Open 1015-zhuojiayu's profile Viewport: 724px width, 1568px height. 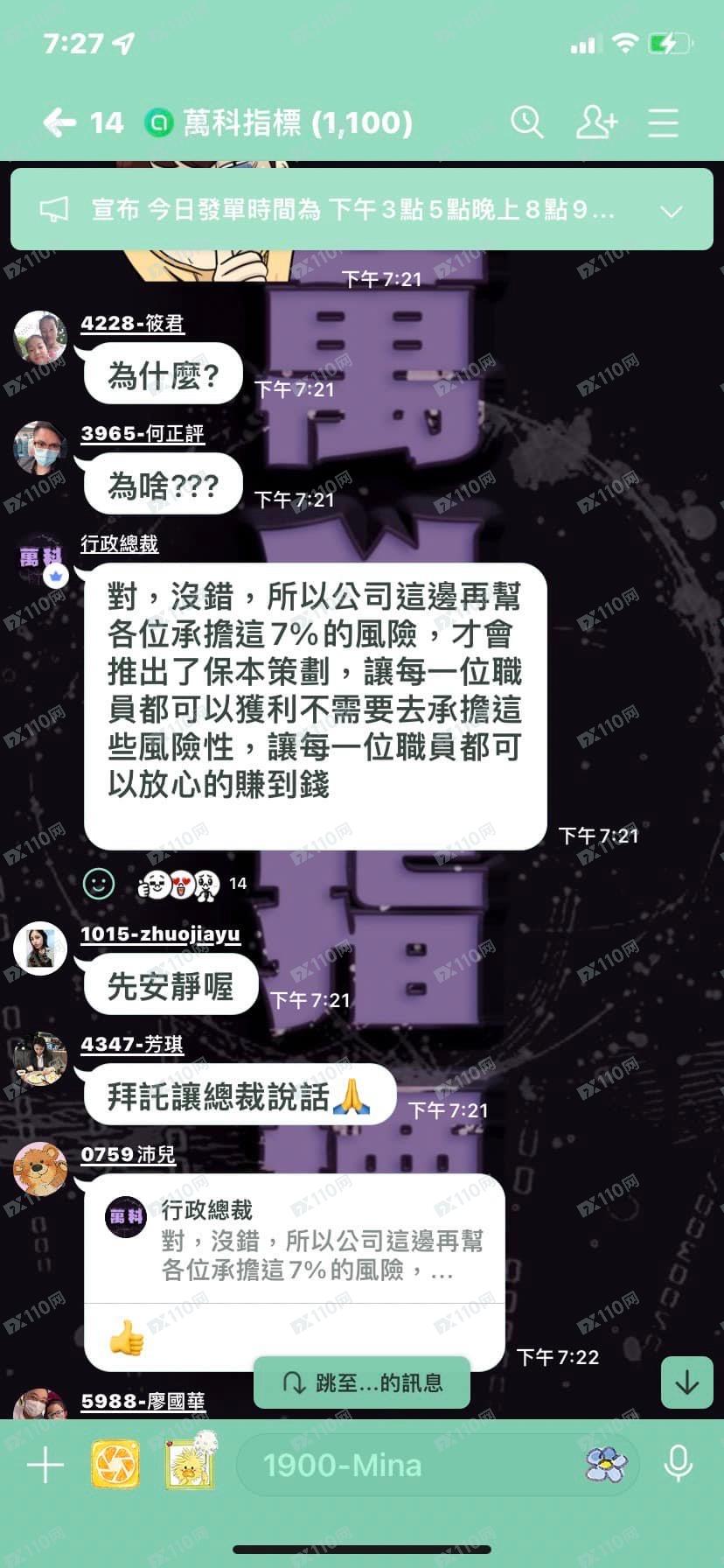click(40, 948)
